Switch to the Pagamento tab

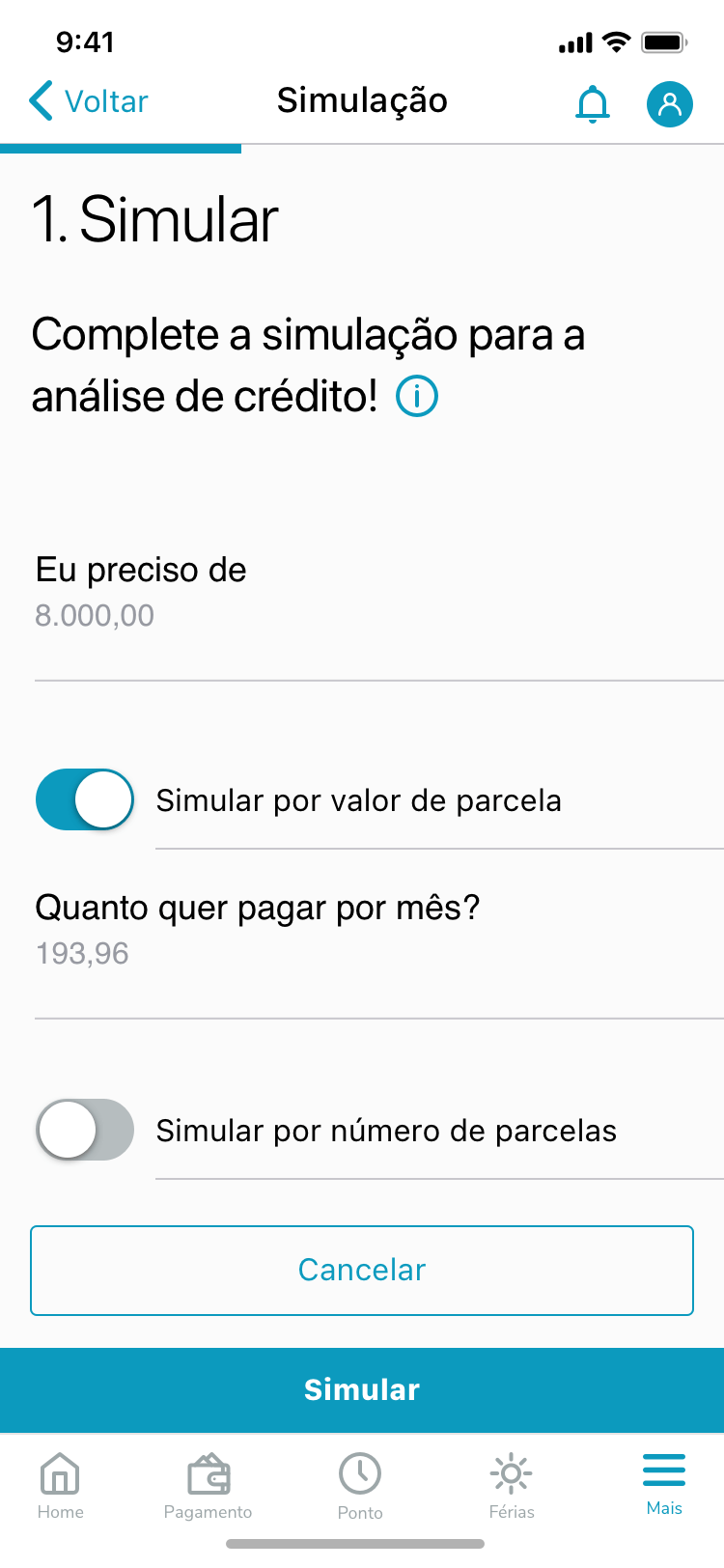209,1486
